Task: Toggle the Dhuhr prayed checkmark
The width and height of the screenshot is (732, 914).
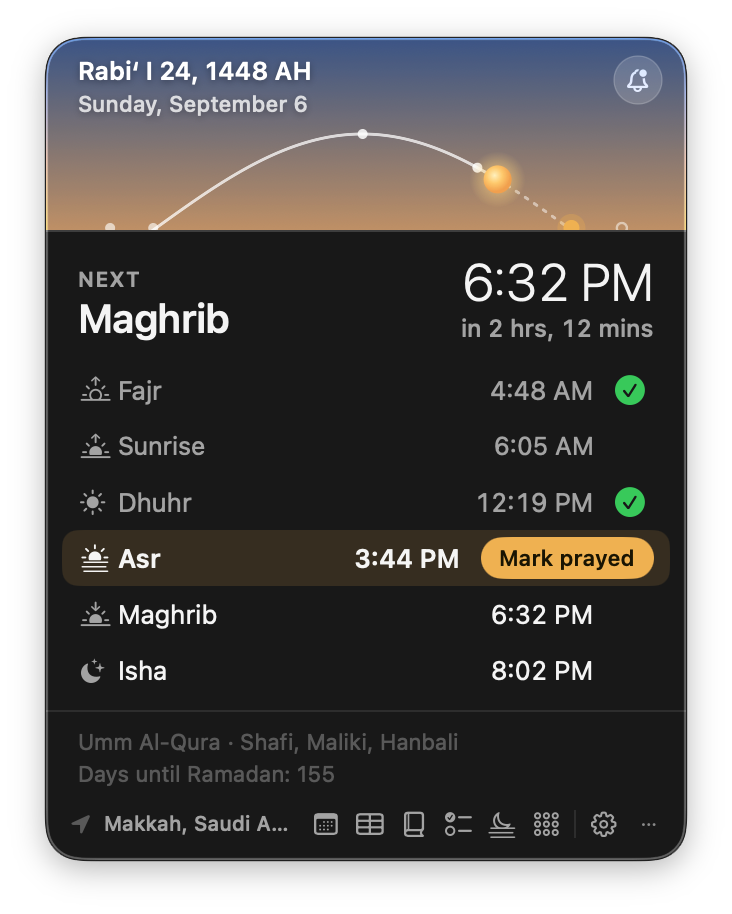Action: coord(630,502)
